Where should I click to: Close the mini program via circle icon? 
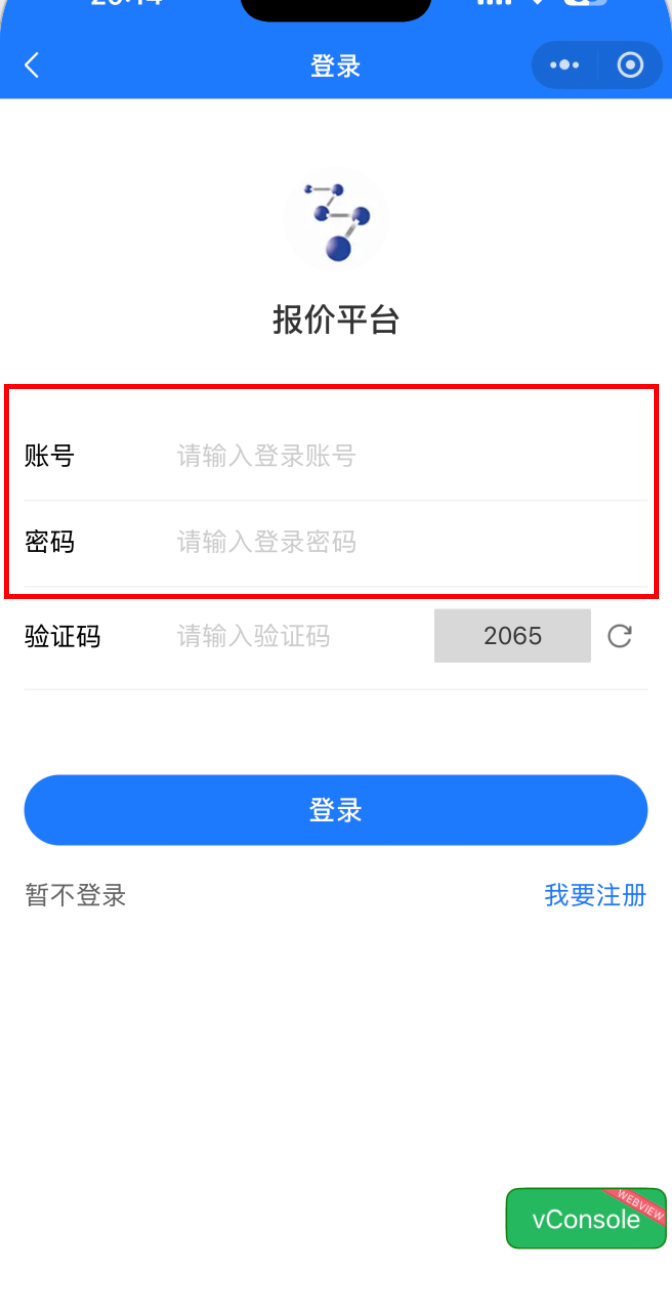click(x=630, y=66)
